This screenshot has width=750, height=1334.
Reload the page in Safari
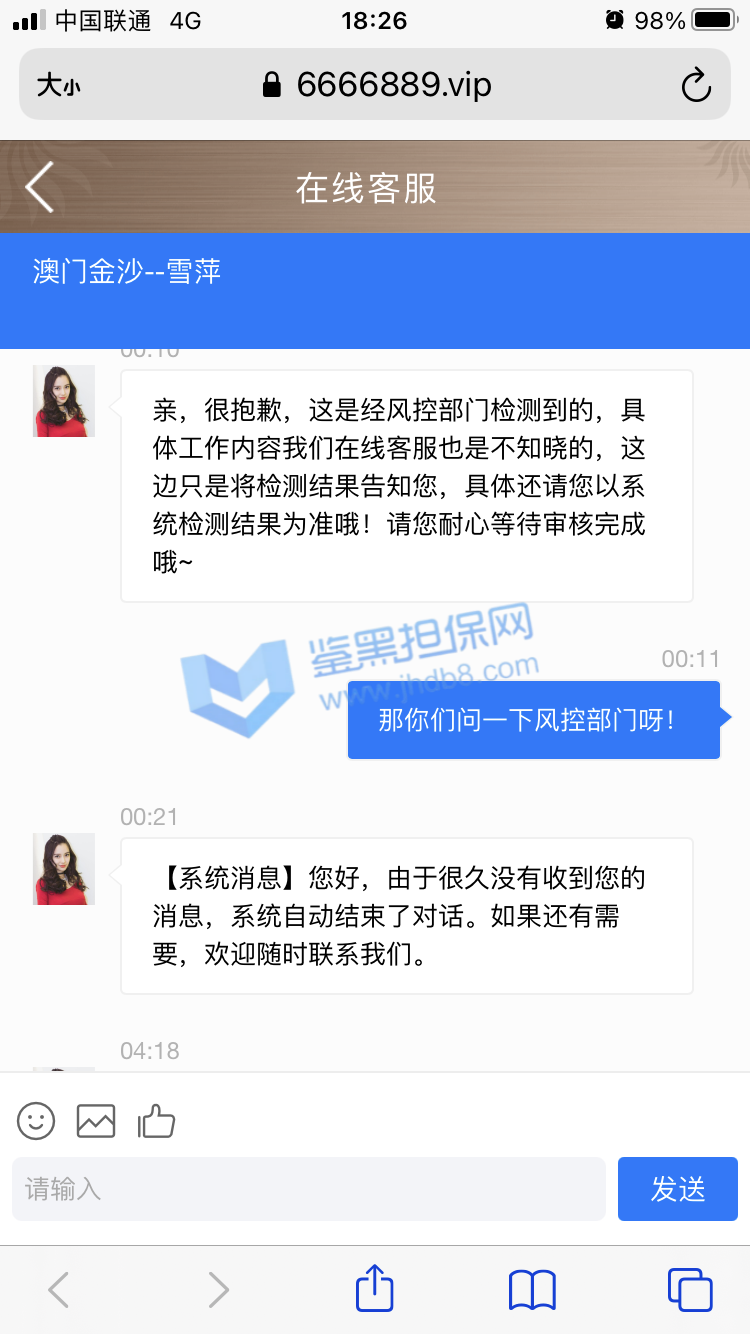[695, 86]
